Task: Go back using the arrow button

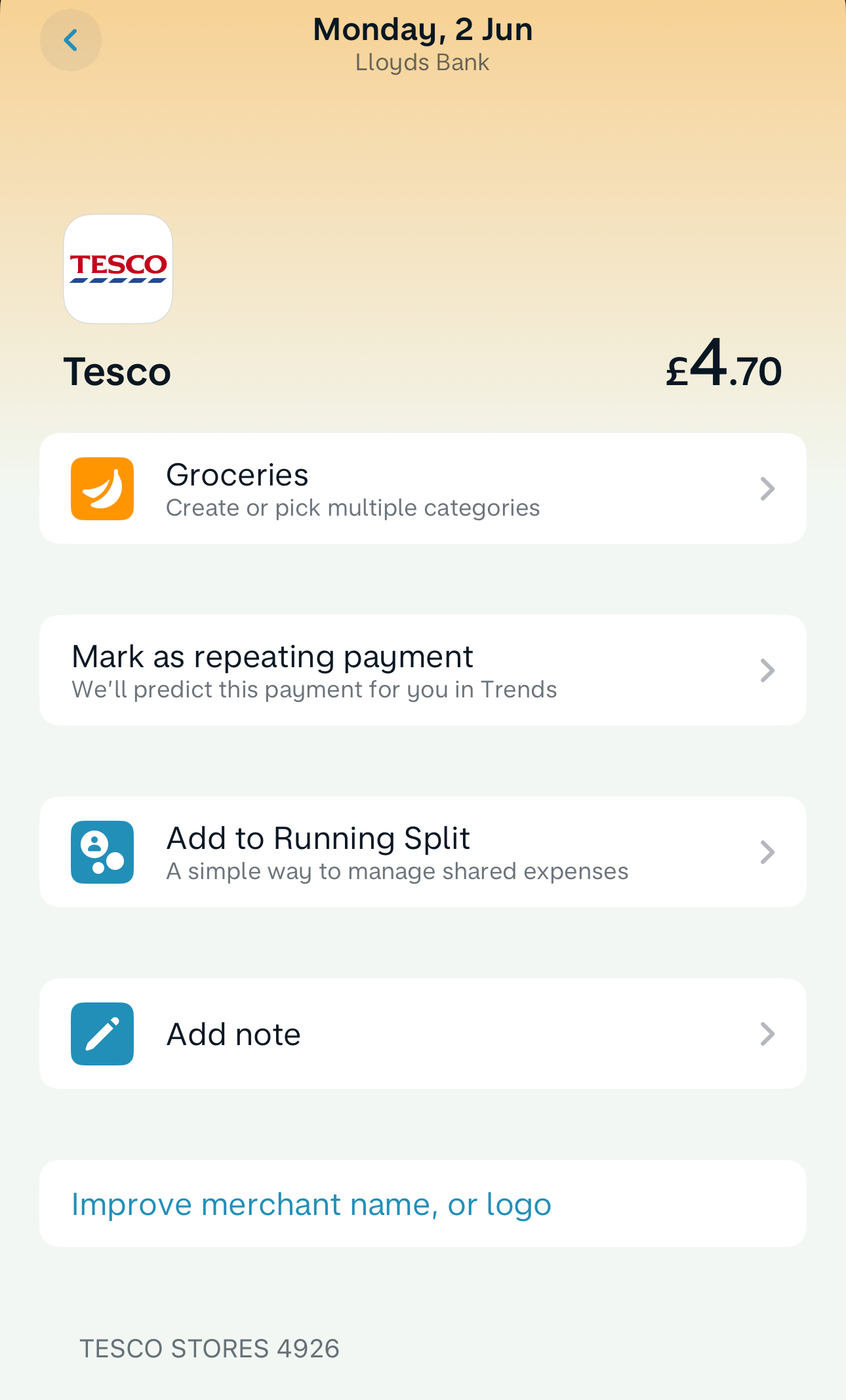Action: coord(71,41)
